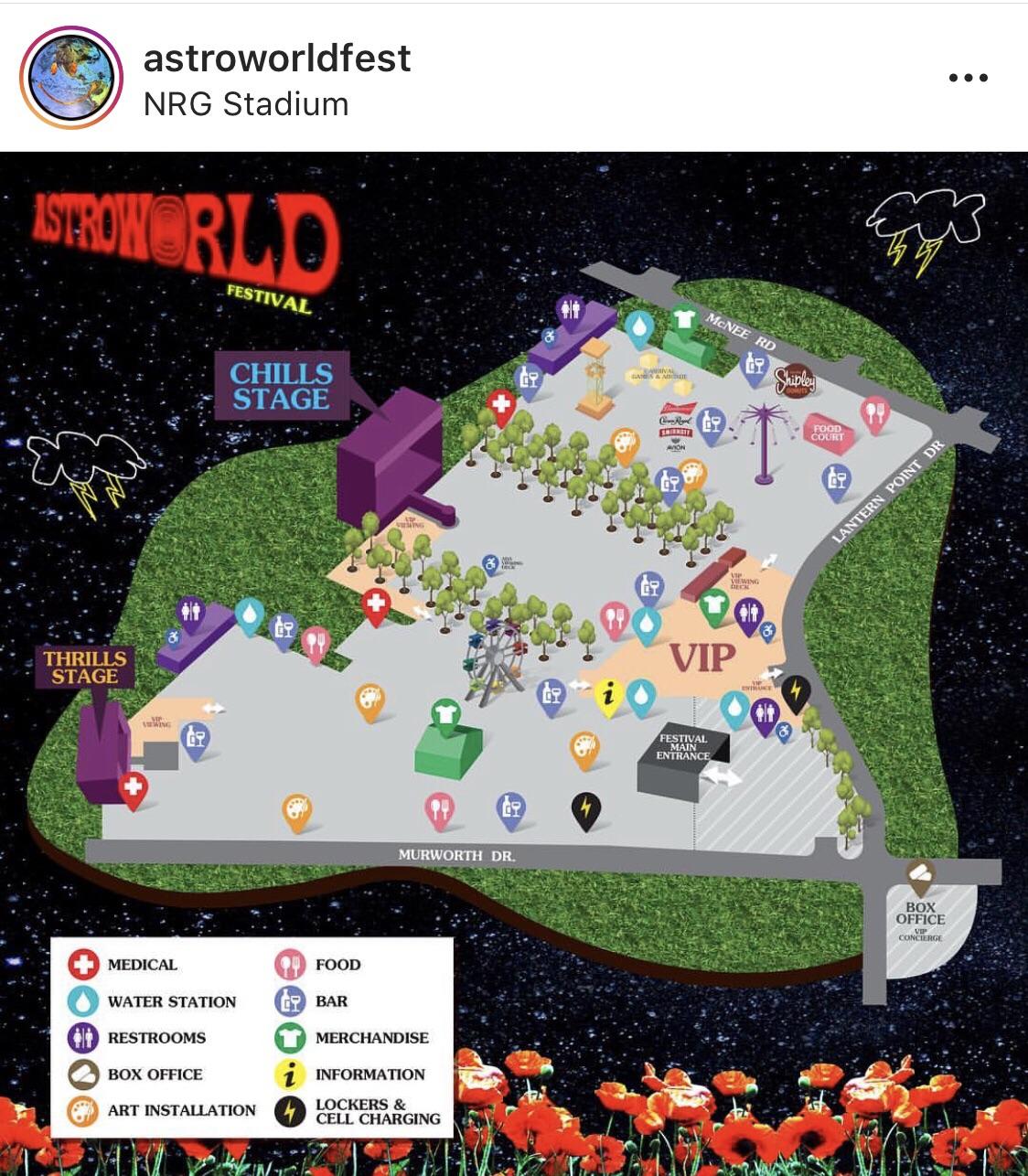Click the Chills Stage label
This screenshot has height=1176, width=1028.
pos(281,382)
